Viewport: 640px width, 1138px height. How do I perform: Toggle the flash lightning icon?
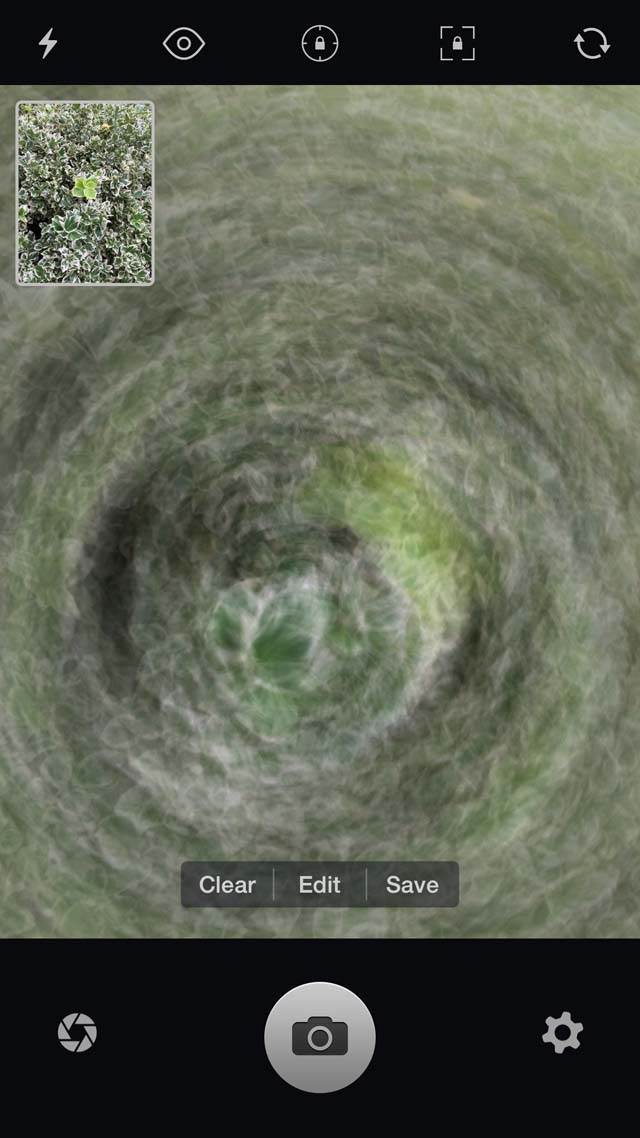pyautogui.click(x=48, y=44)
